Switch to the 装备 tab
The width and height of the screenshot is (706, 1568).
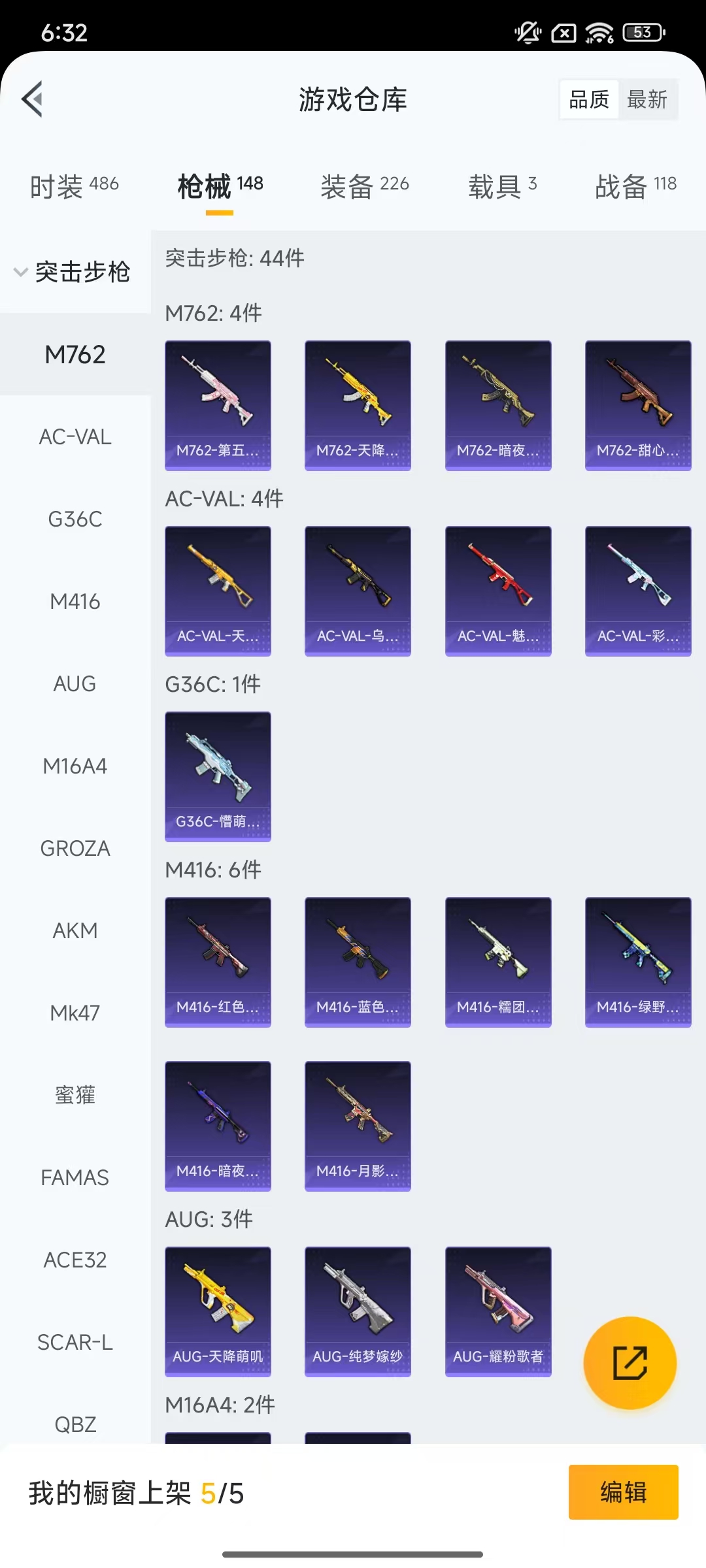pos(364,187)
